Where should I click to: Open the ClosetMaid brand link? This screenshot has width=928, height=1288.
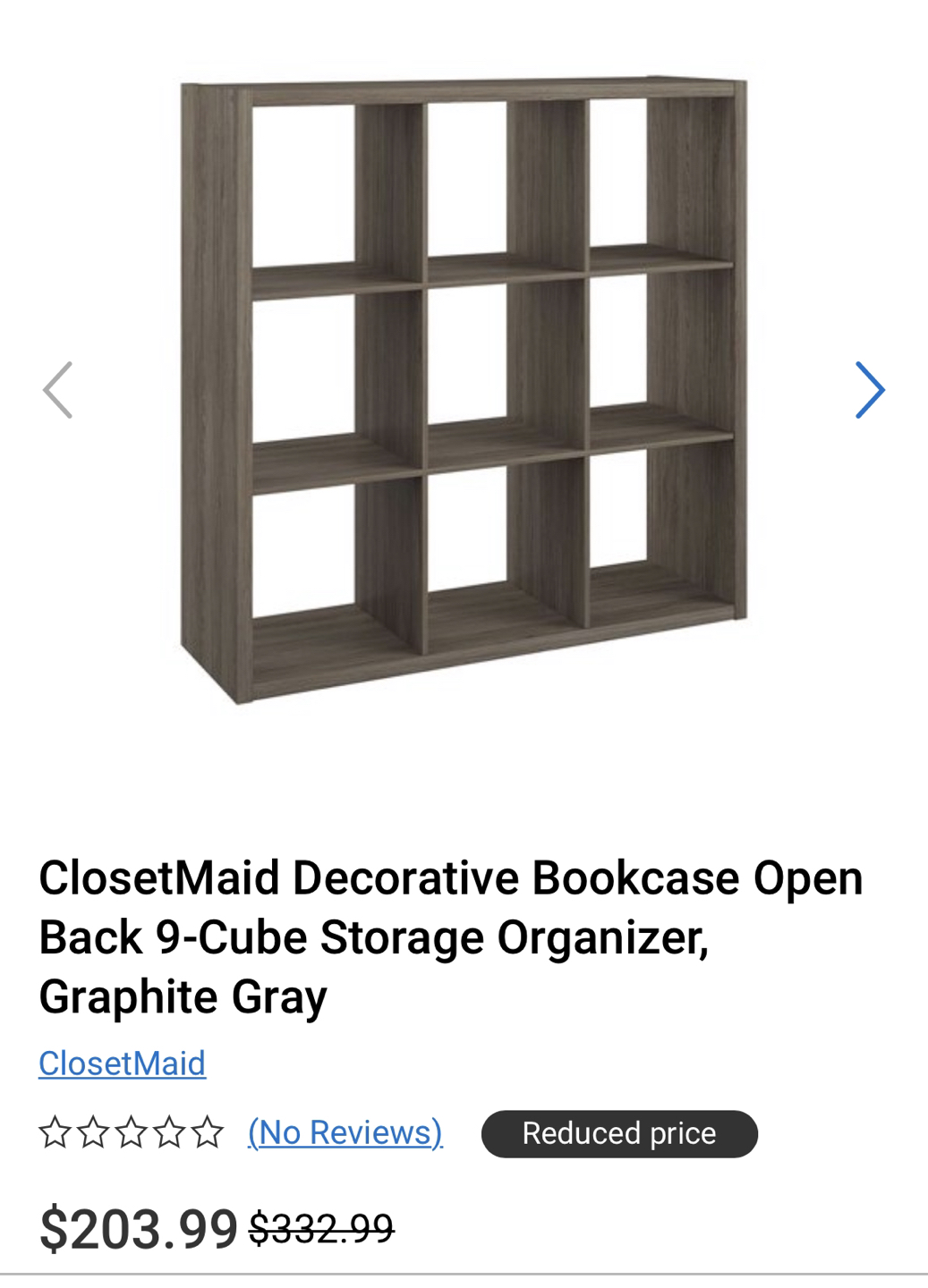tap(122, 1063)
